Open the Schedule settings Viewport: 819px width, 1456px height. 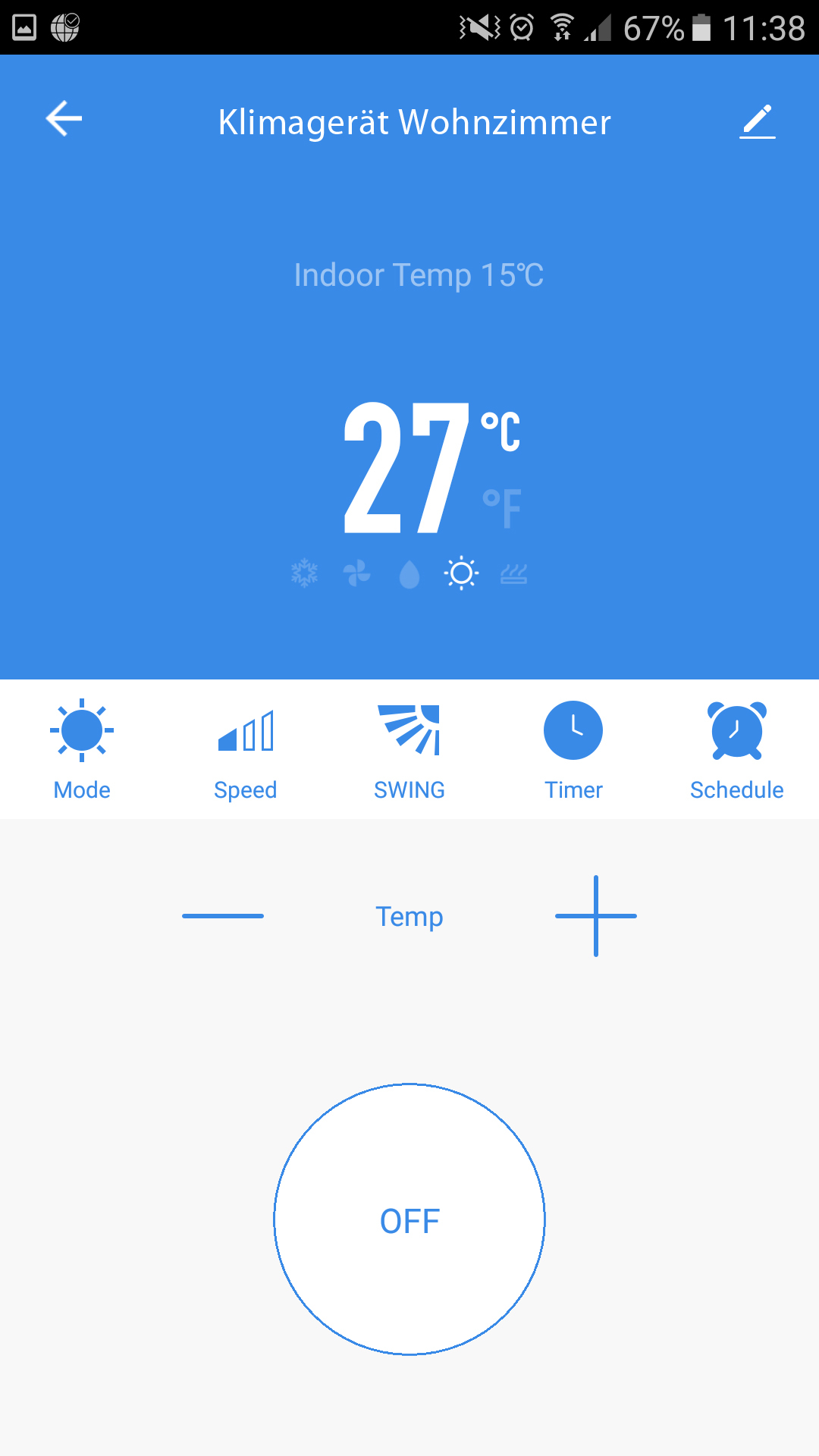736,748
